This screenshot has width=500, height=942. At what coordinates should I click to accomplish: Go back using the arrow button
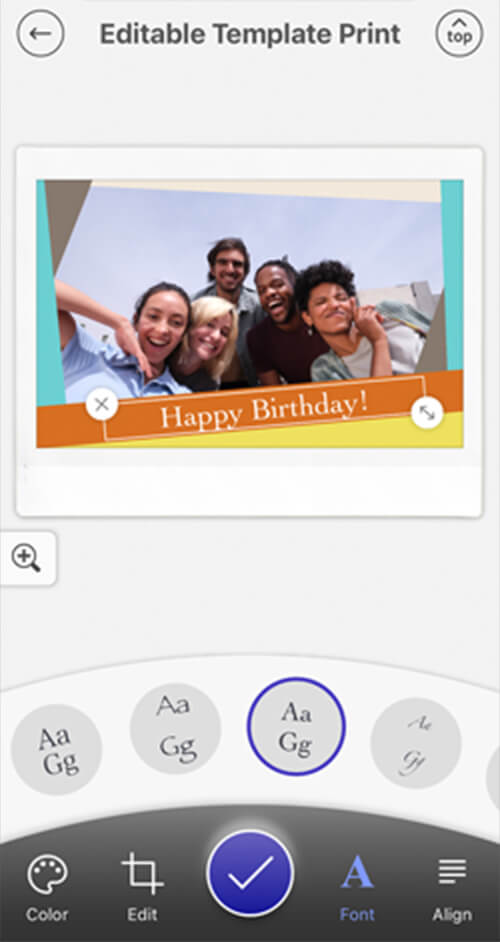(40, 34)
